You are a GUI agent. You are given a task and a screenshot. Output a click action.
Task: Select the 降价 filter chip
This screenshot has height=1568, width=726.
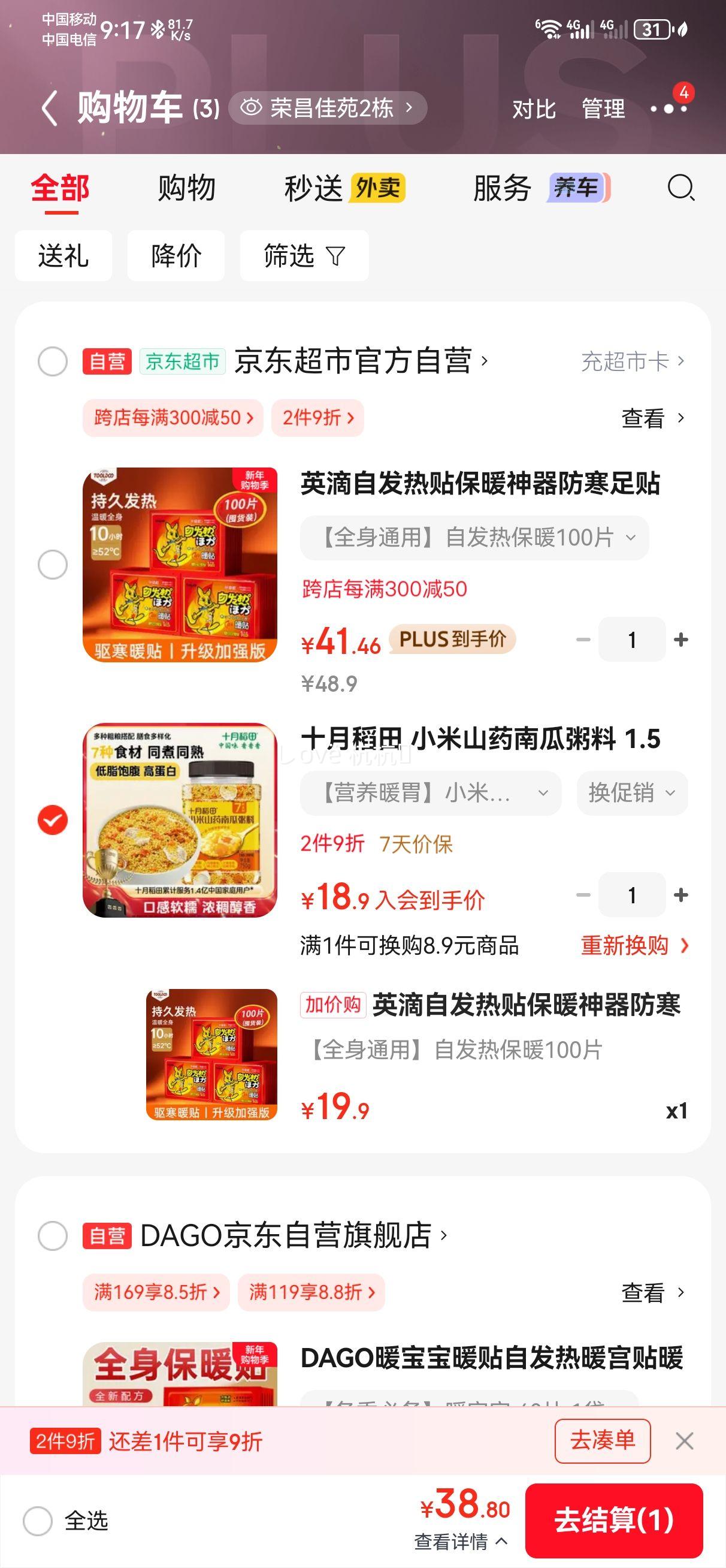coord(176,256)
